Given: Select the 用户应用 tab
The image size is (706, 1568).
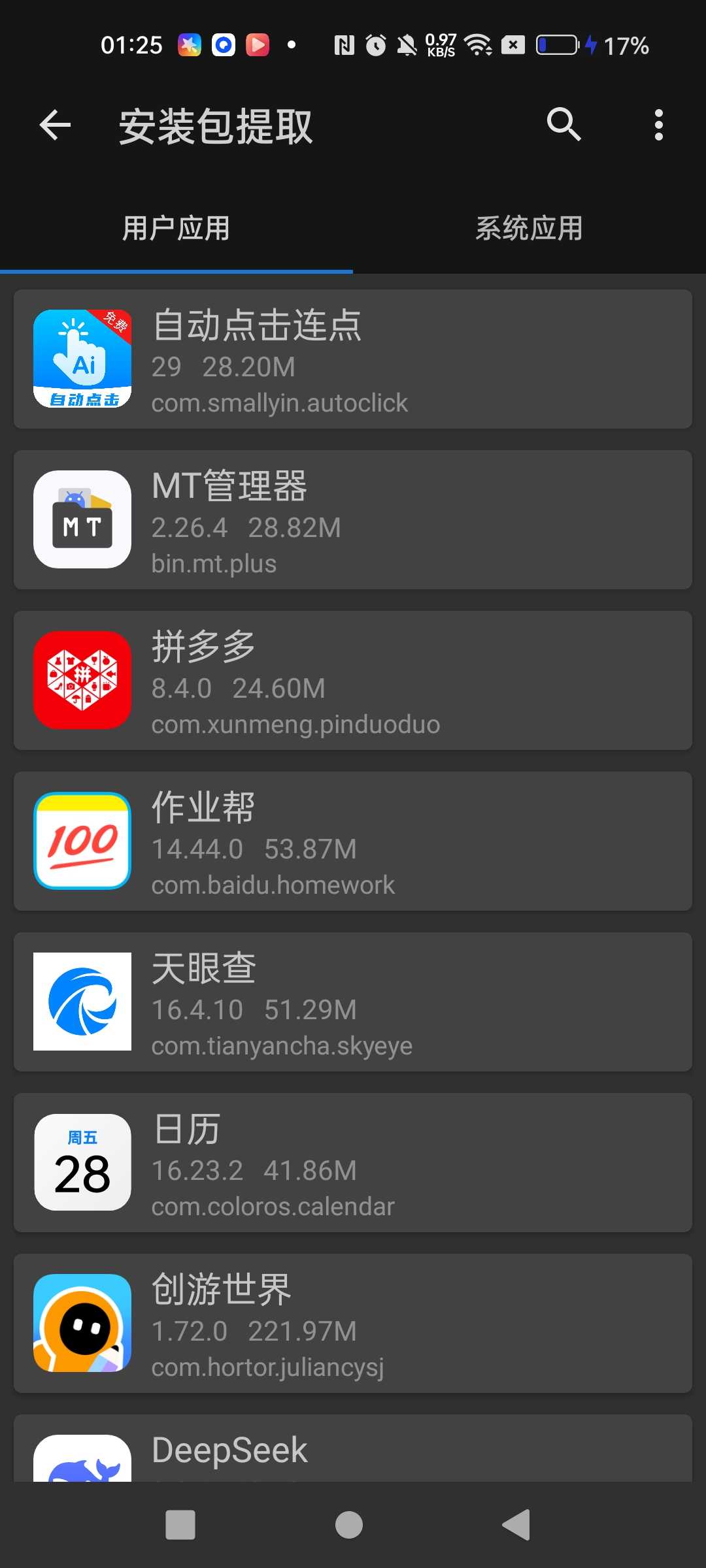Looking at the screenshot, I should pos(176,229).
